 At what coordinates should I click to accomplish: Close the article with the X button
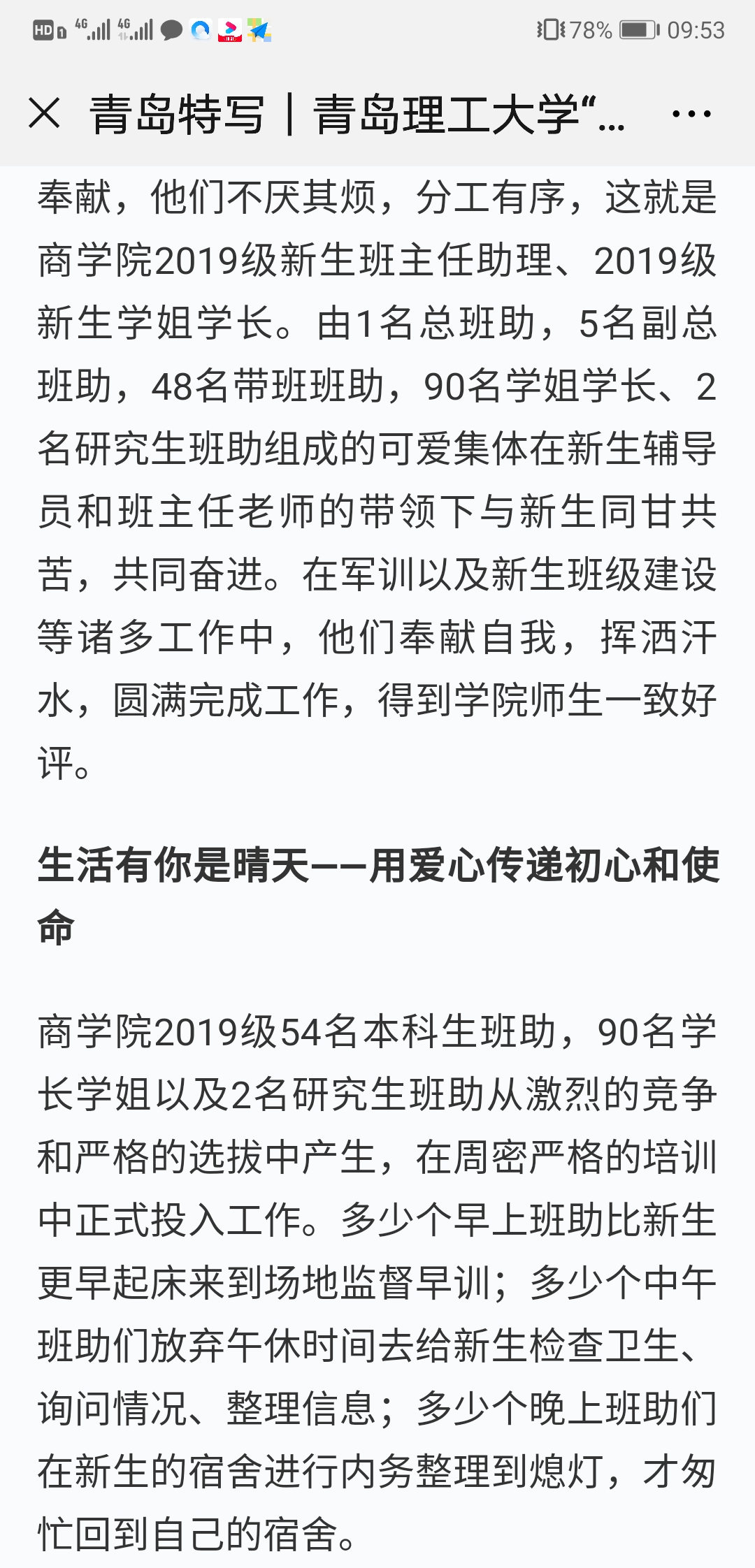pos(45,113)
